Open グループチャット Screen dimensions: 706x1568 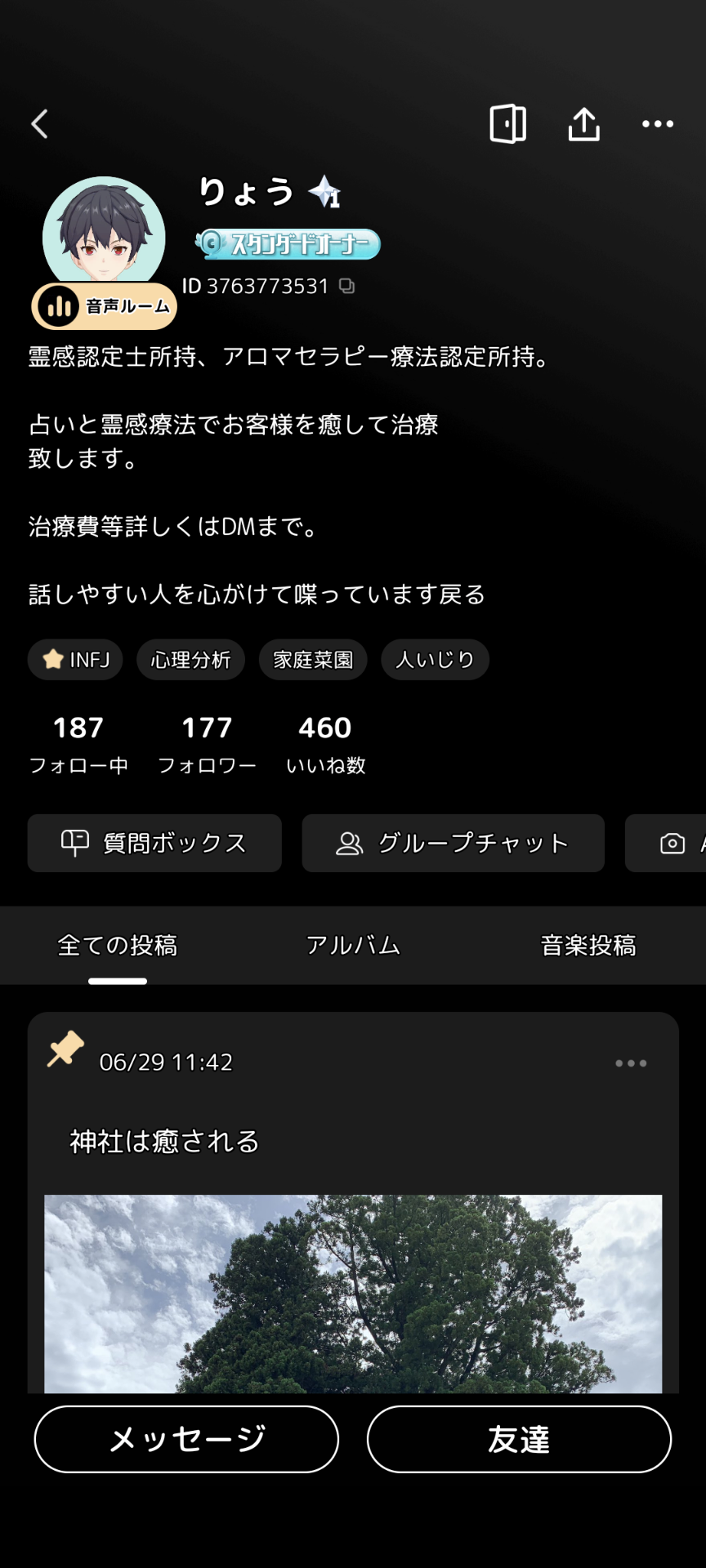click(x=453, y=843)
